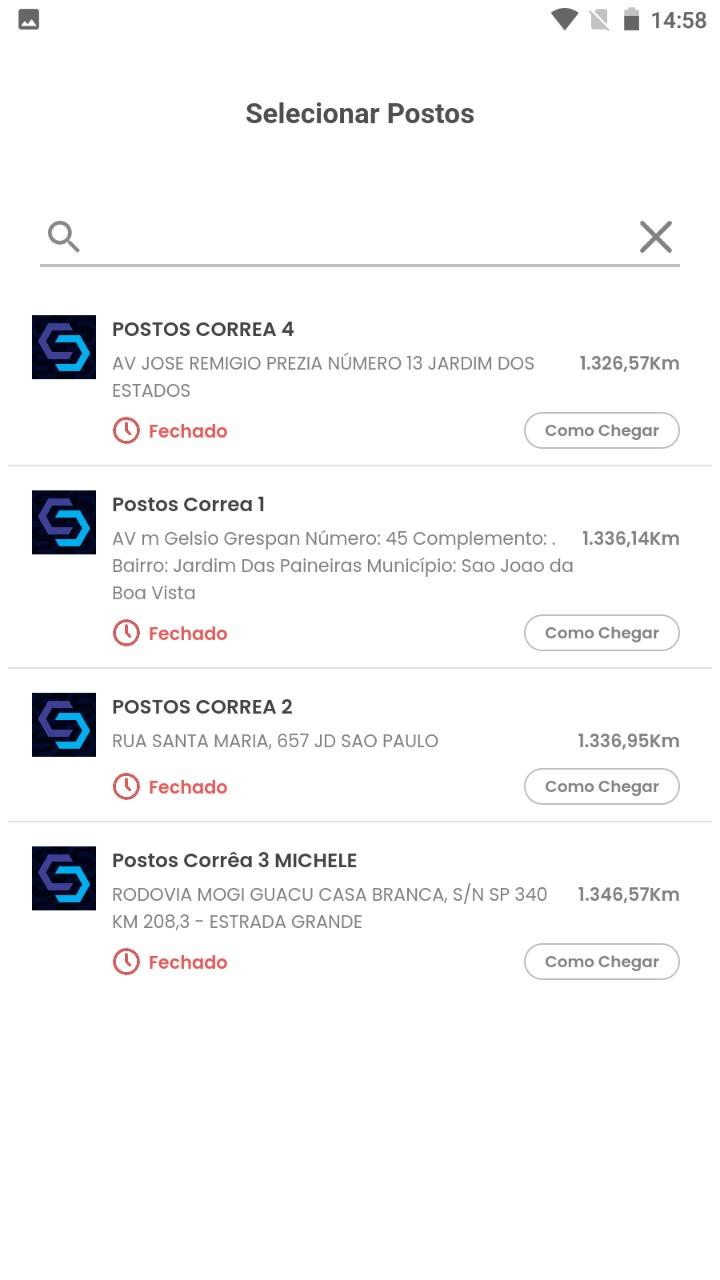The height and width of the screenshot is (1280, 720).
Task: Open the POSTOS CORREA 2 entry
Action: click(x=360, y=746)
